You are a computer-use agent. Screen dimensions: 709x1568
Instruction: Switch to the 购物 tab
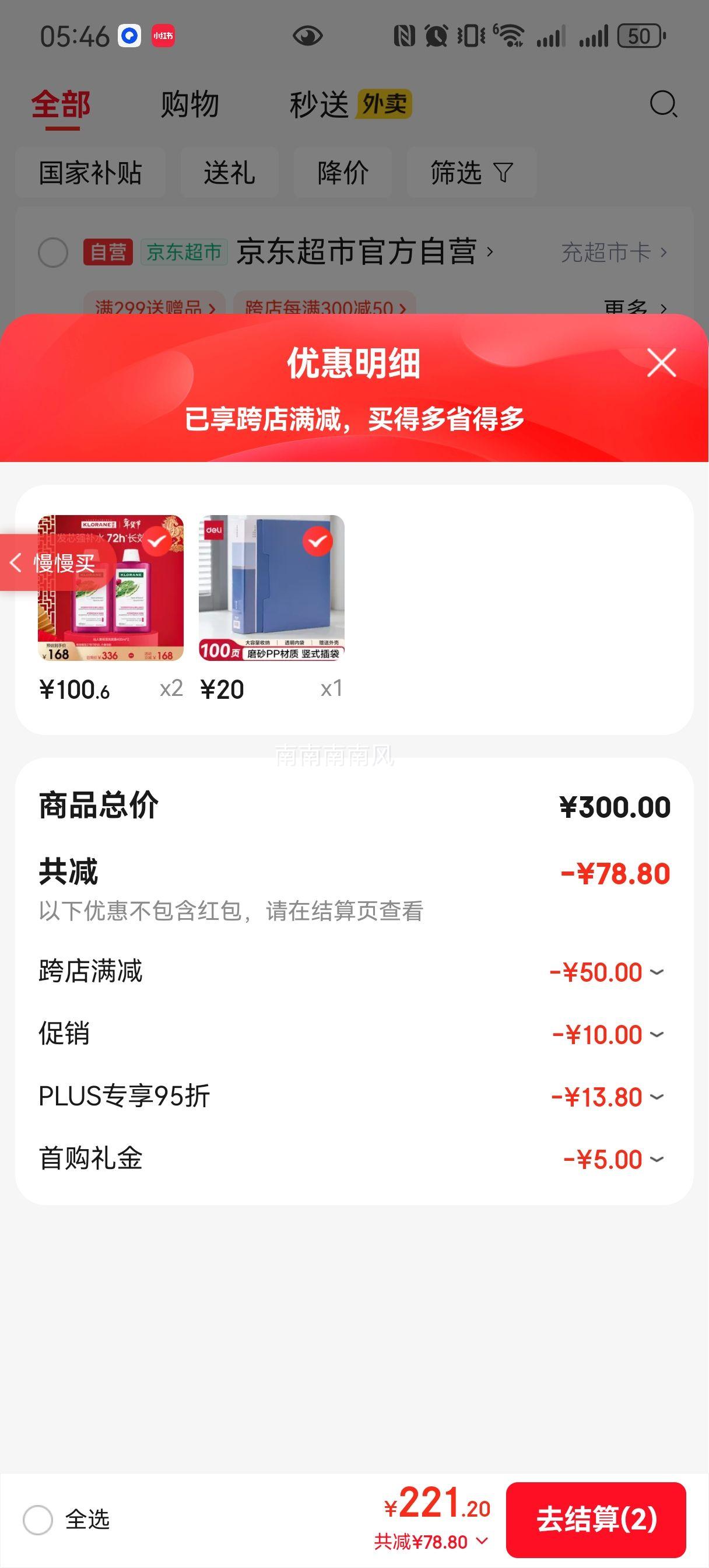(x=189, y=104)
